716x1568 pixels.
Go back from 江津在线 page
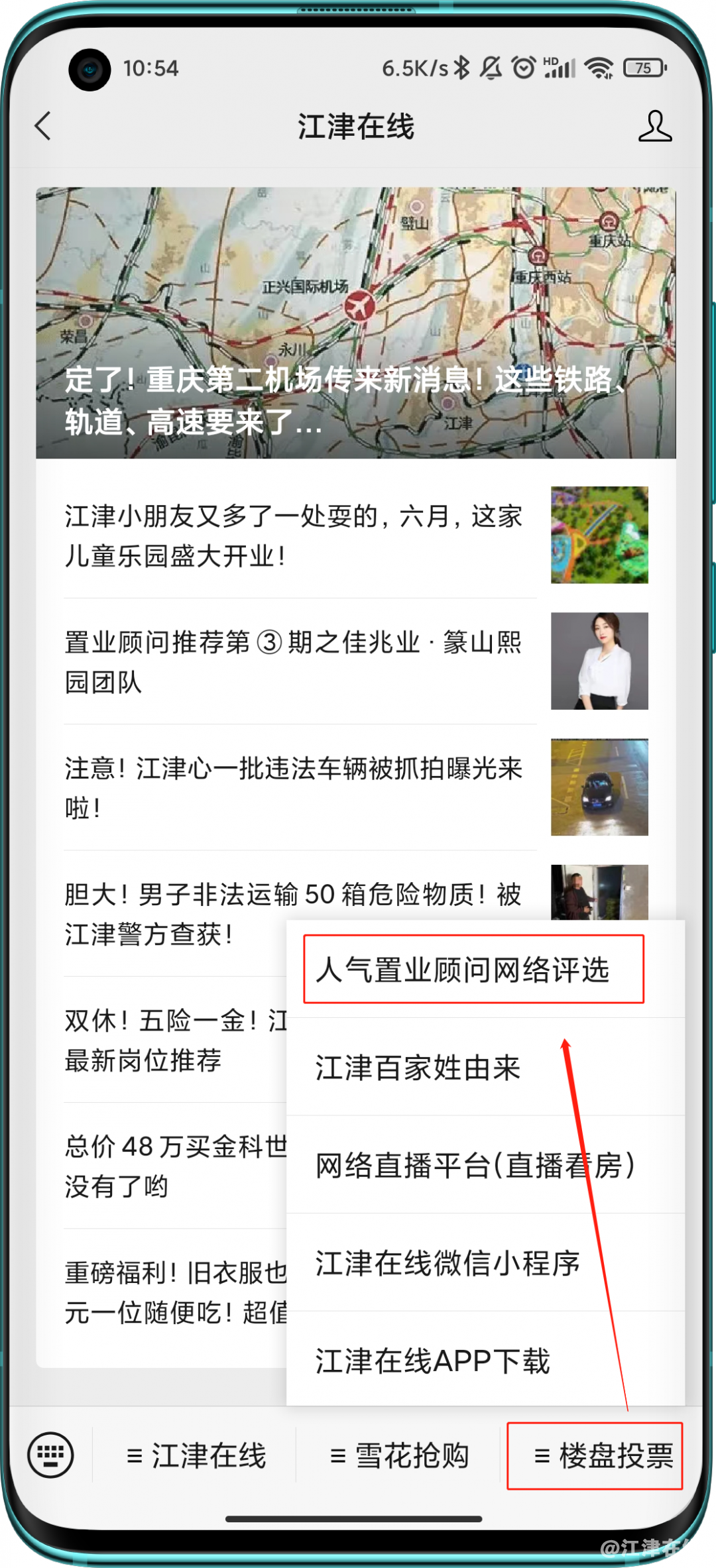tap(44, 126)
